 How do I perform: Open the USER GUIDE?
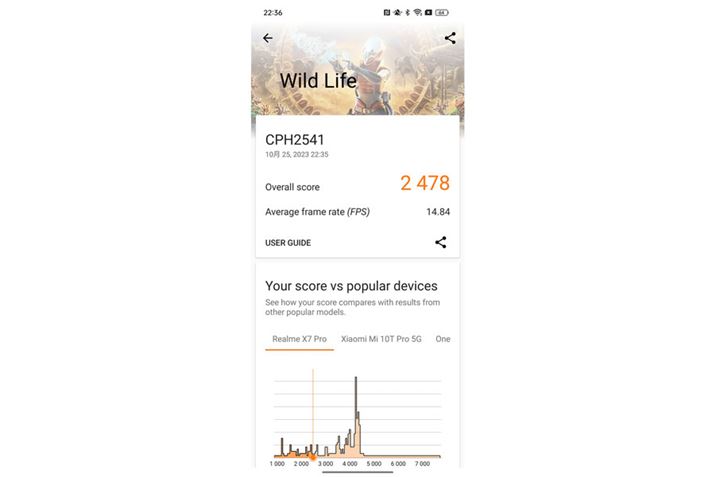(x=288, y=243)
